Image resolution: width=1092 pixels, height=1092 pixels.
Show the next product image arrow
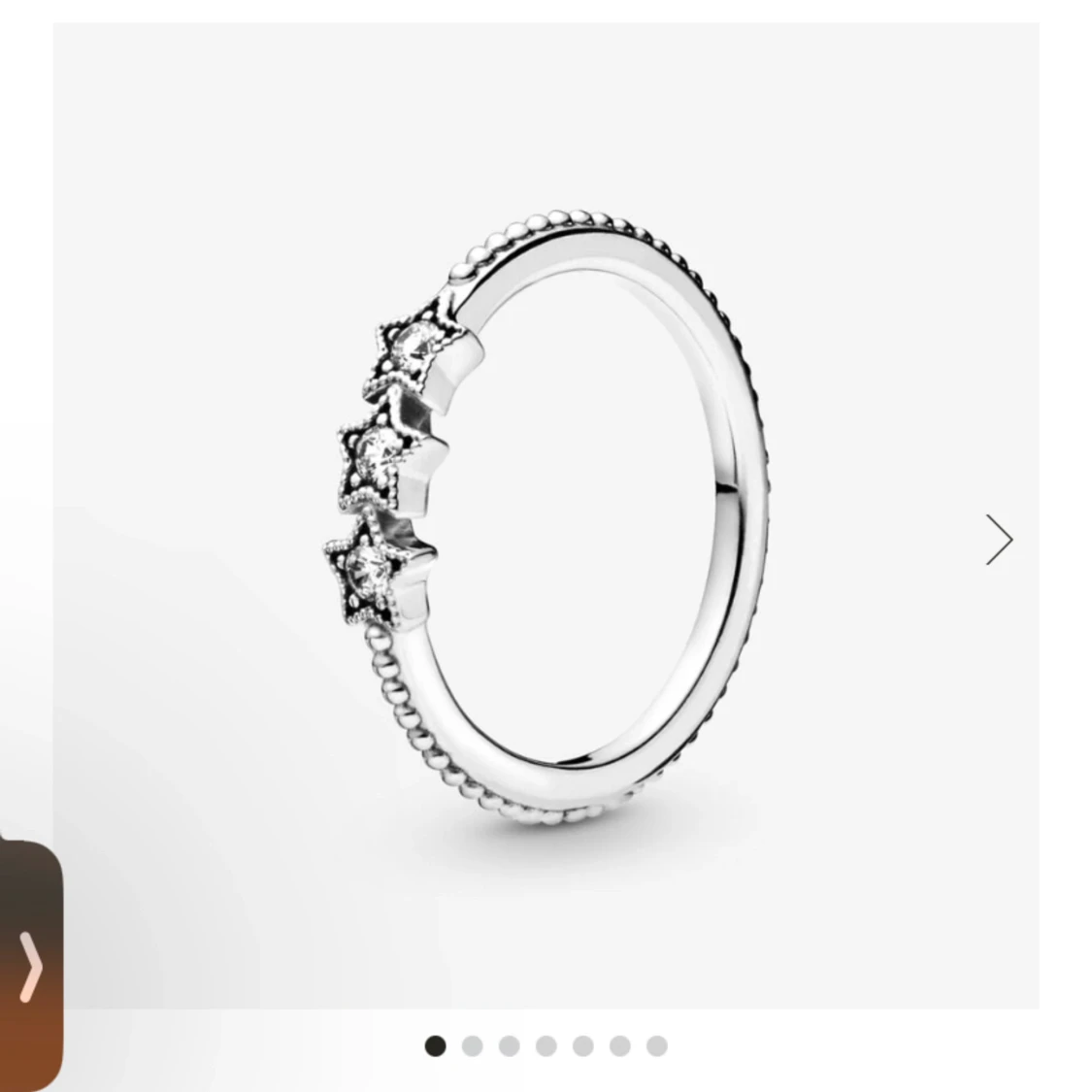[999, 540]
